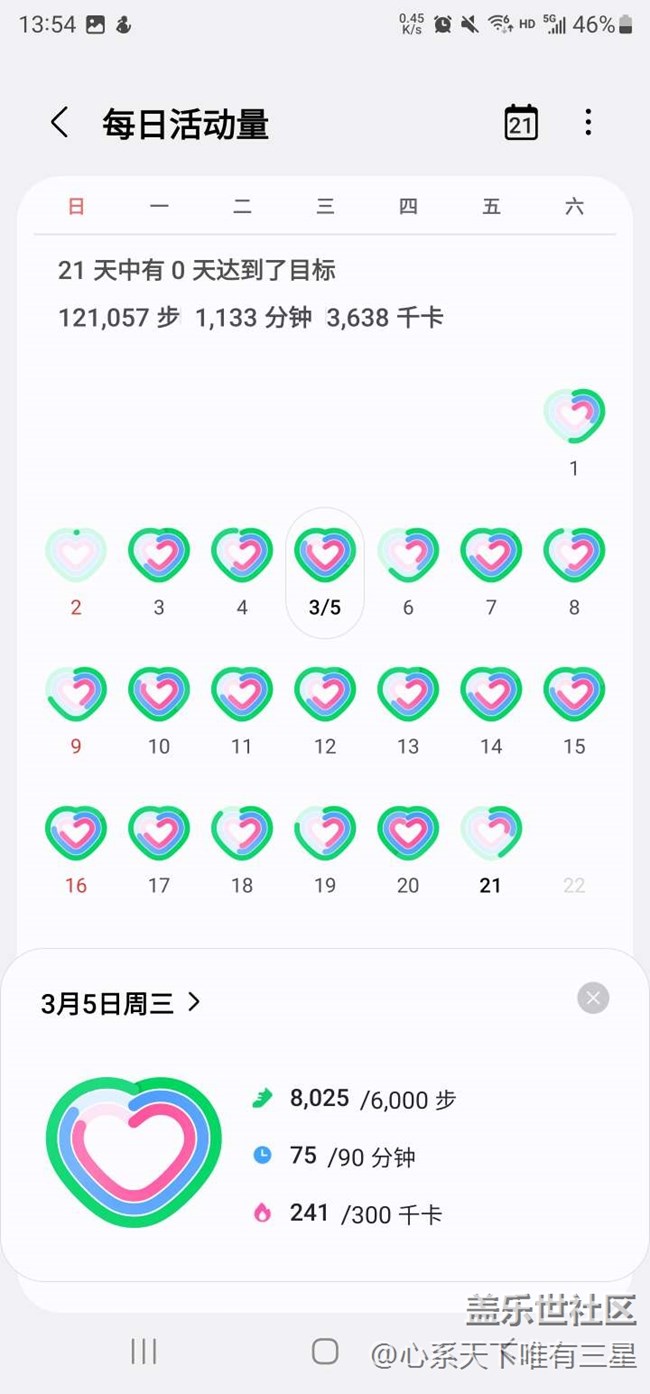View activity for day 7
Screen dimensions: 650x1394
pos(491,556)
